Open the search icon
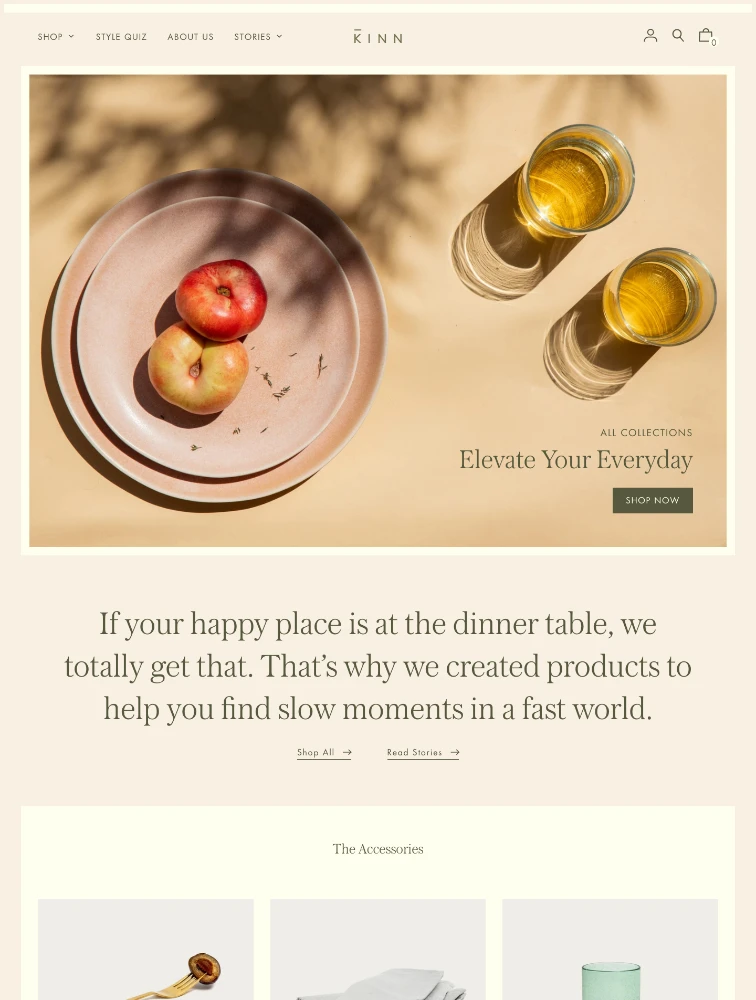Image resolution: width=756 pixels, height=1000 pixels. coord(678,35)
